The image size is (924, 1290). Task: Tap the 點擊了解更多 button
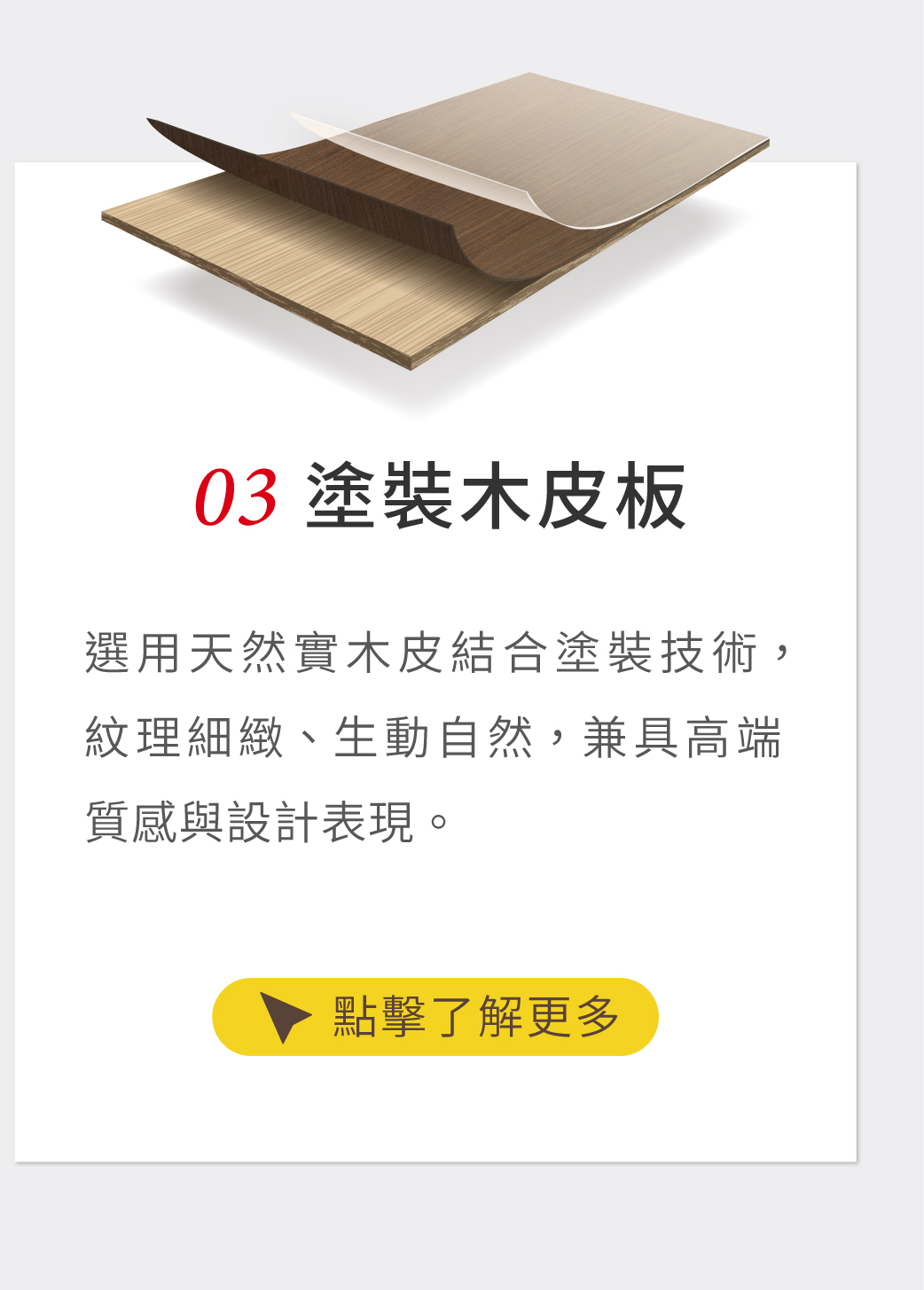435,1017
